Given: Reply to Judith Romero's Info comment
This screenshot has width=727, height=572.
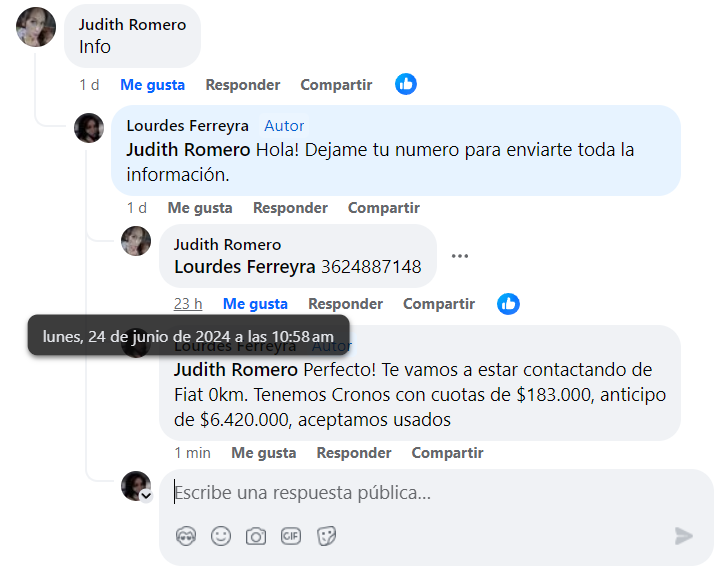Looking at the screenshot, I should click(x=243, y=85).
